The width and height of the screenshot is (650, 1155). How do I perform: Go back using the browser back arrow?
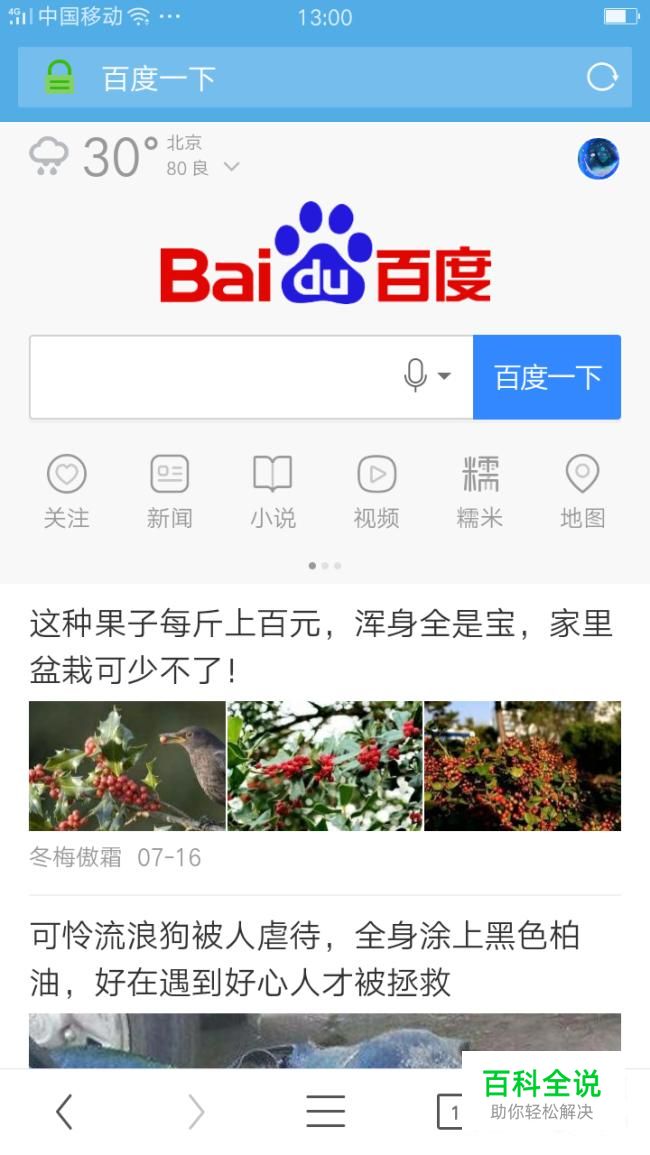(65, 1111)
